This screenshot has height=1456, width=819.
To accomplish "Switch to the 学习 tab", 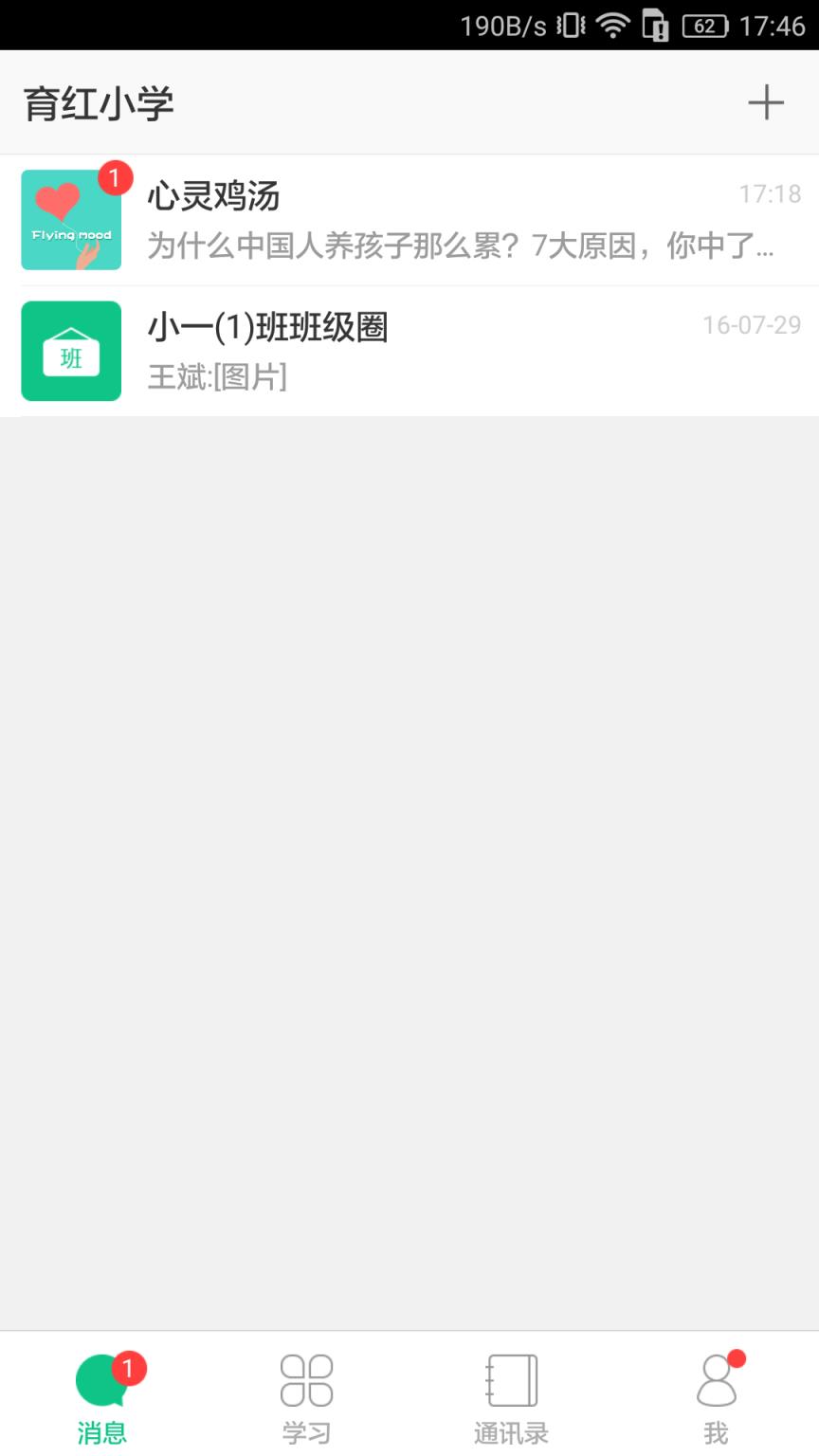I will pyautogui.click(x=306, y=1393).
